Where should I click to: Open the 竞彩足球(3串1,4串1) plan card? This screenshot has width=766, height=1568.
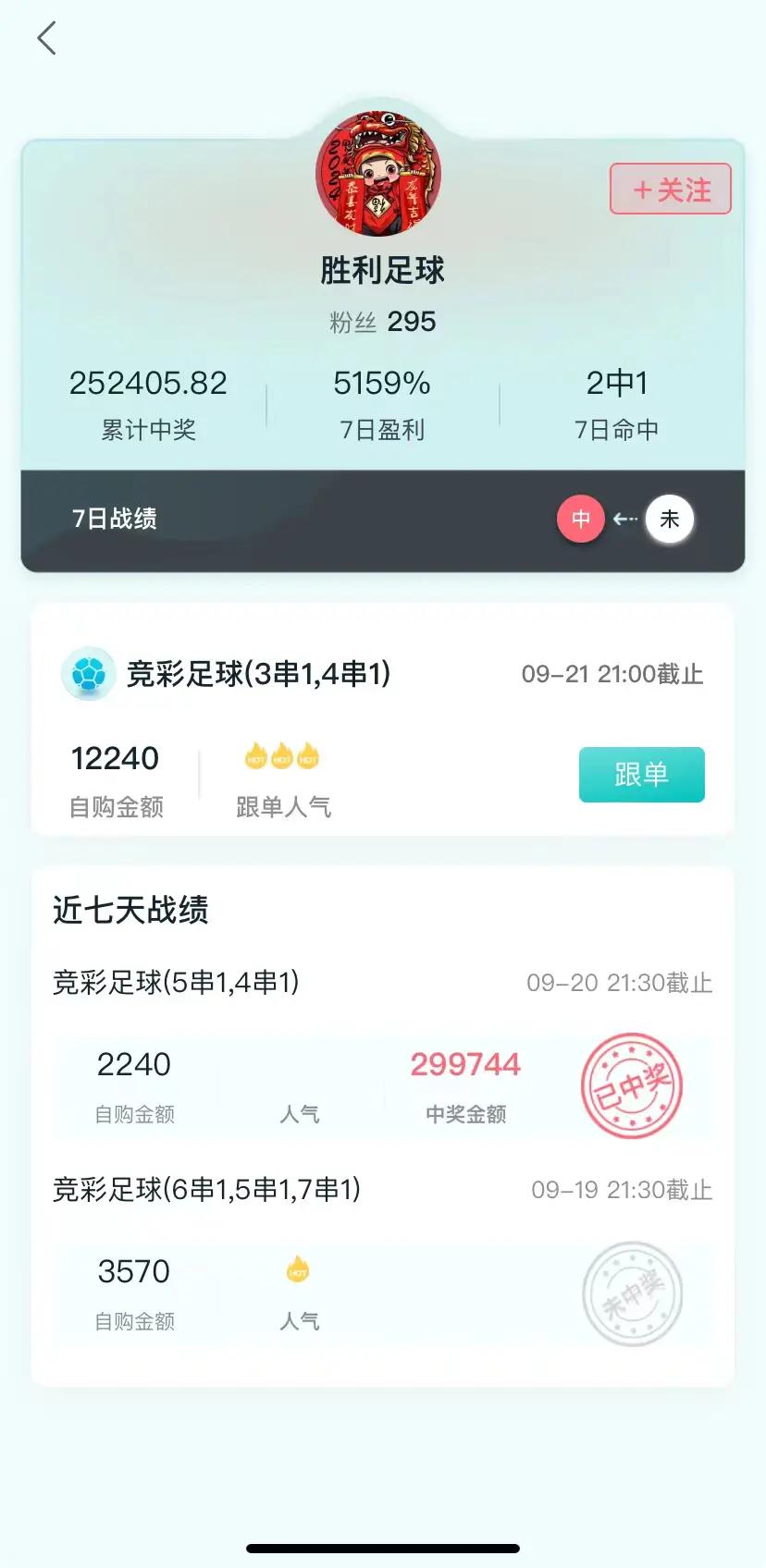pyautogui.click(x=259, y=675)
